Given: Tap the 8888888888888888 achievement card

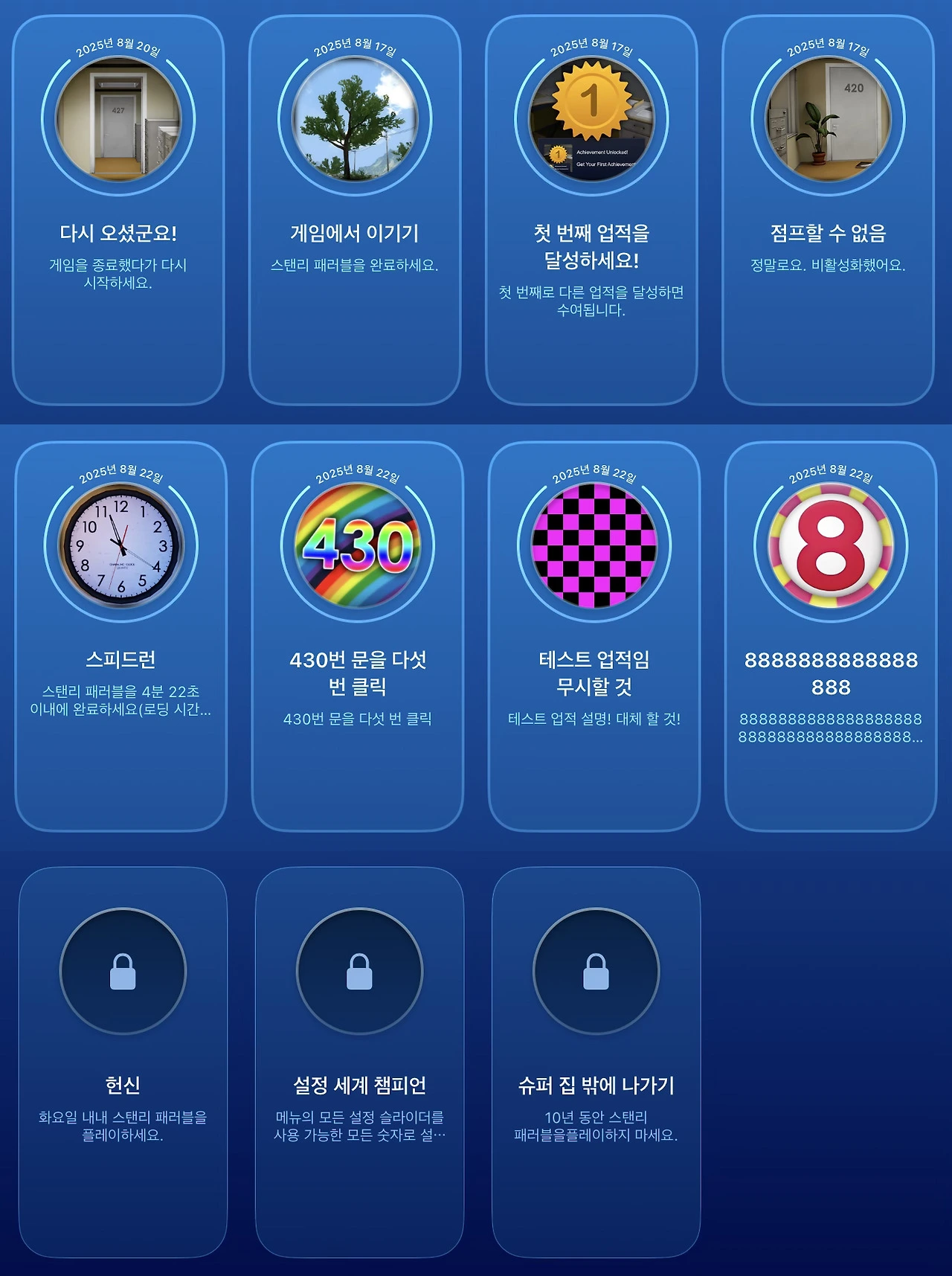Looking at the screenshot, I should coord(831,637).
